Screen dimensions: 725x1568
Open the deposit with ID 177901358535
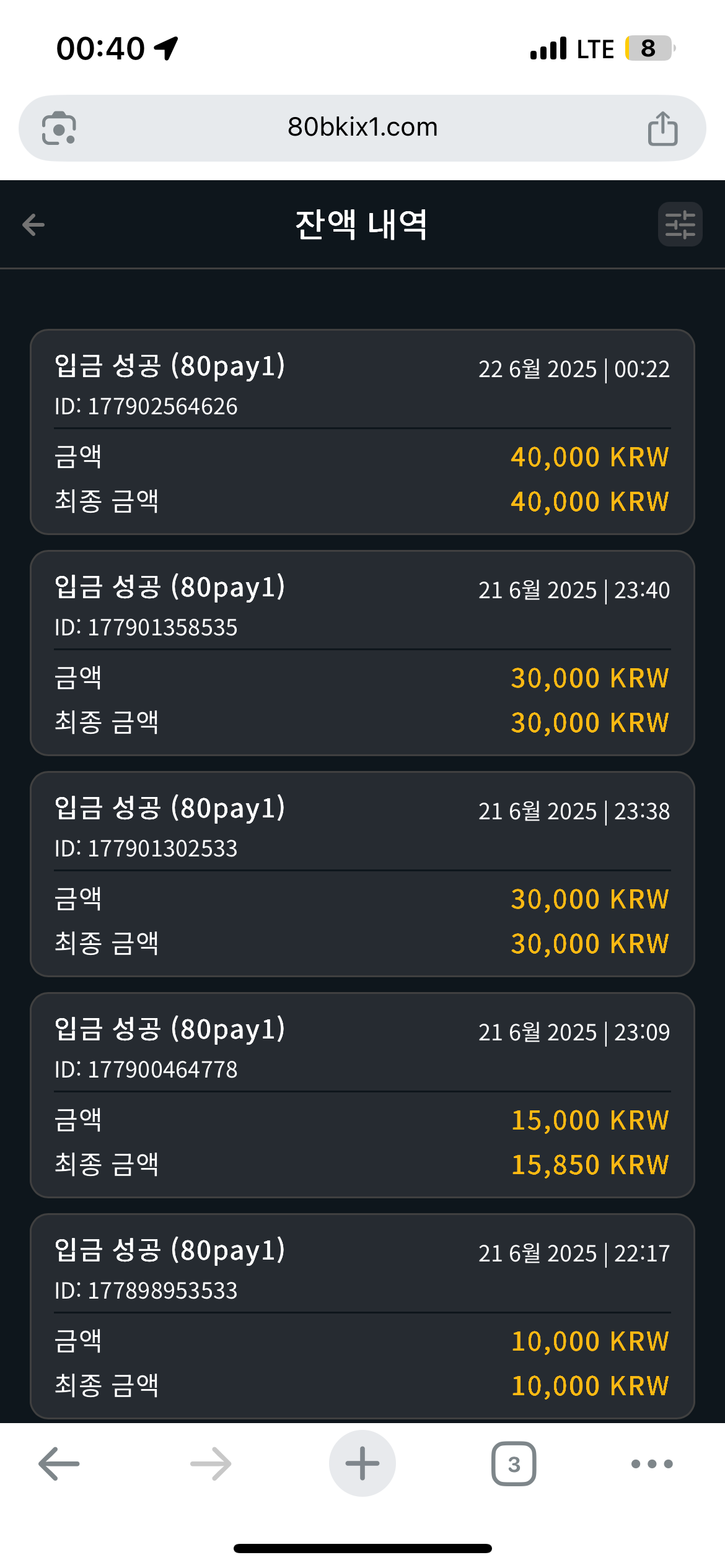point(362,653)
